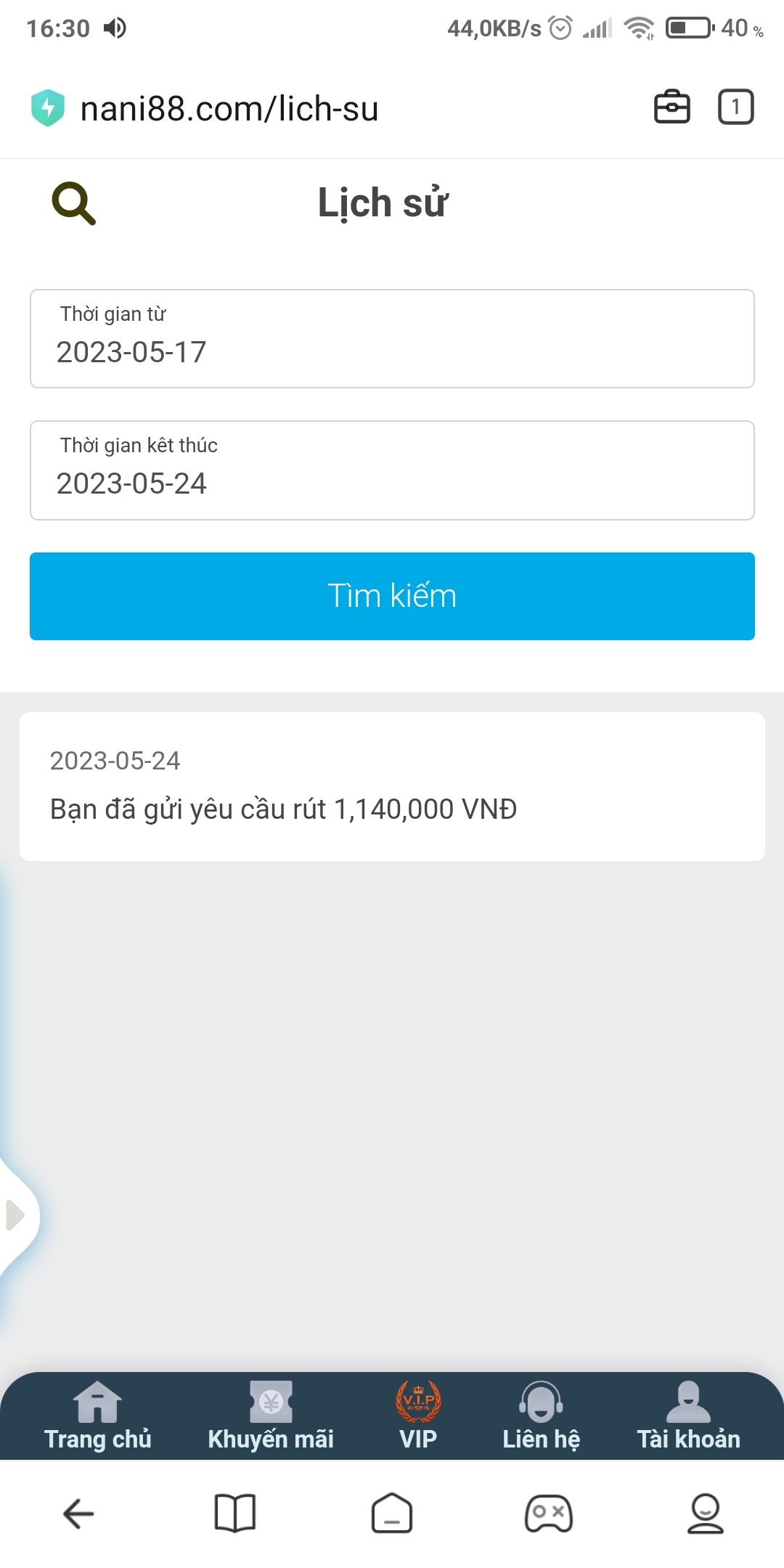Switch to the Khuyến mãi promotions tab
Viewport: 784px width, 1568px height.
point(271,1416)
